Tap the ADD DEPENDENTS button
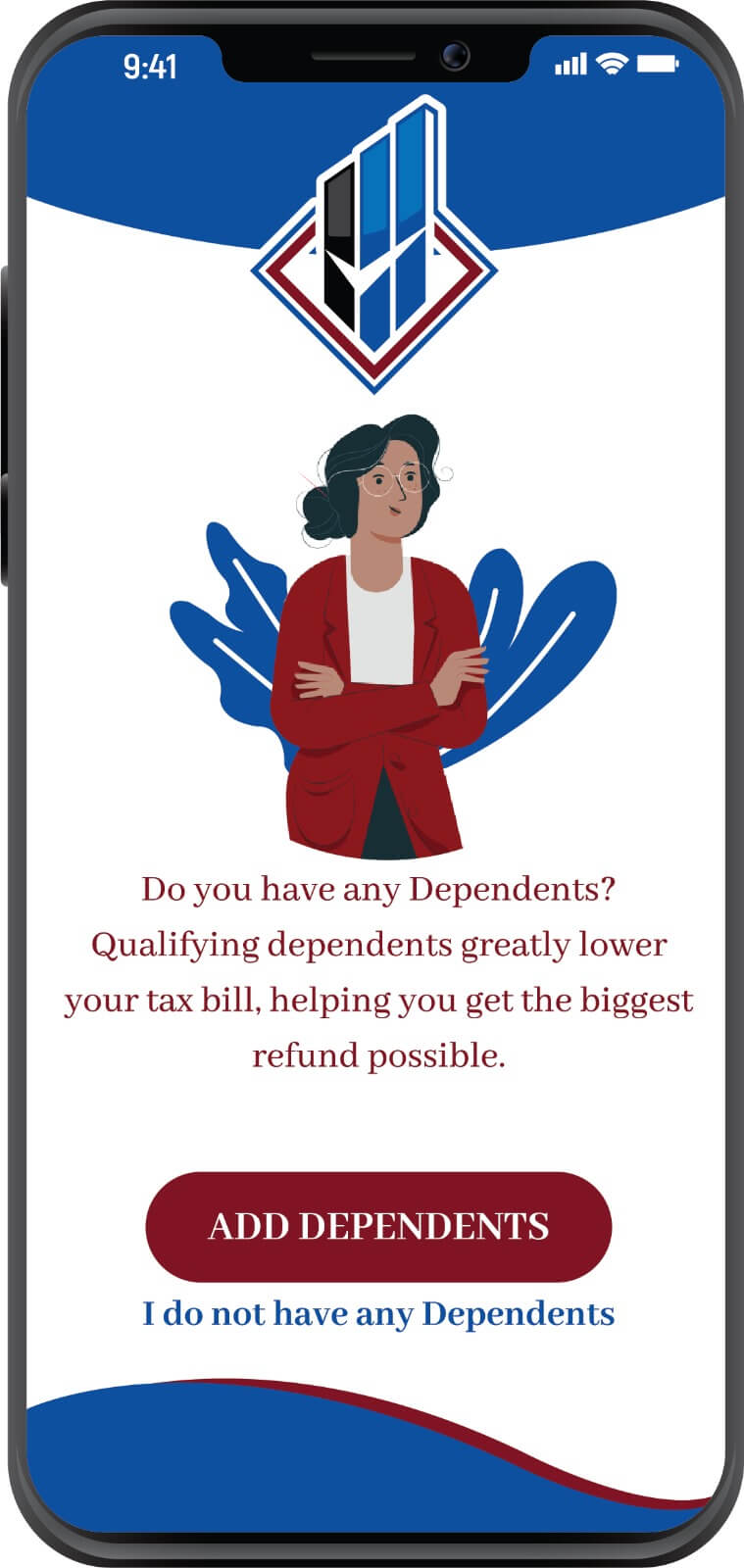 [x=378, y=1227]
